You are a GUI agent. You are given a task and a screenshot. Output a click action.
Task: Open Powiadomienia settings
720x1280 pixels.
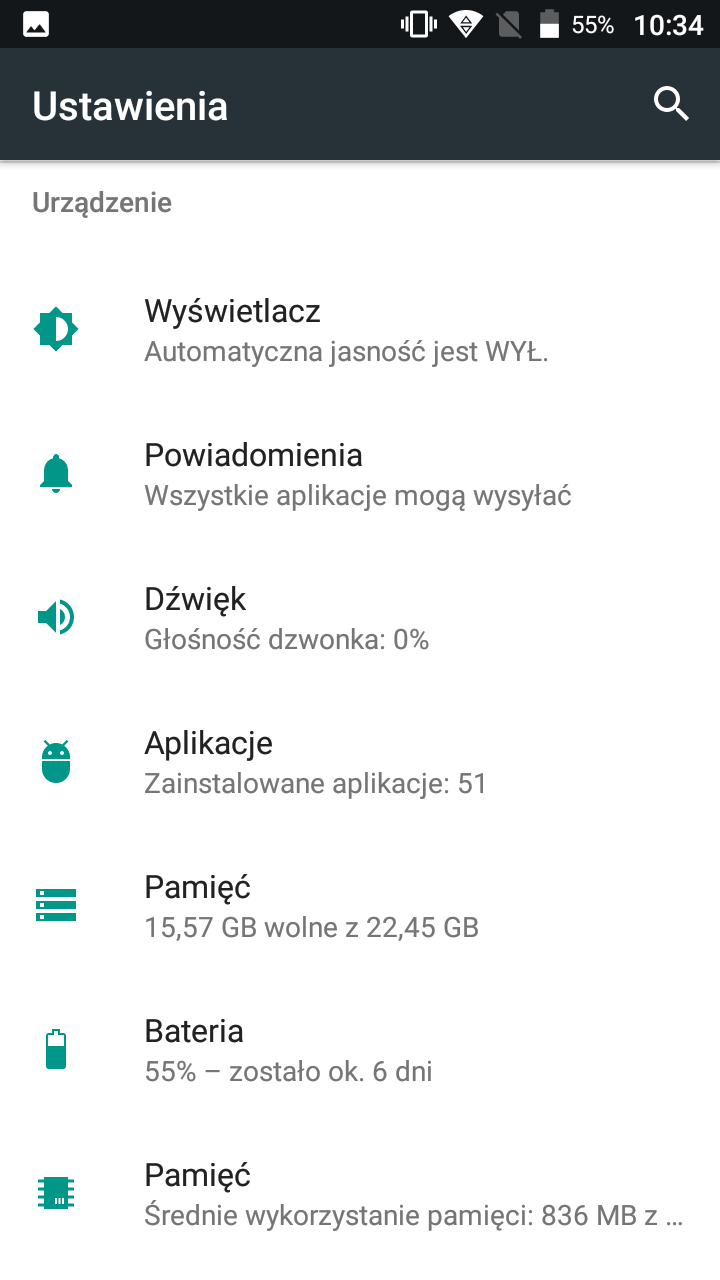360,474
